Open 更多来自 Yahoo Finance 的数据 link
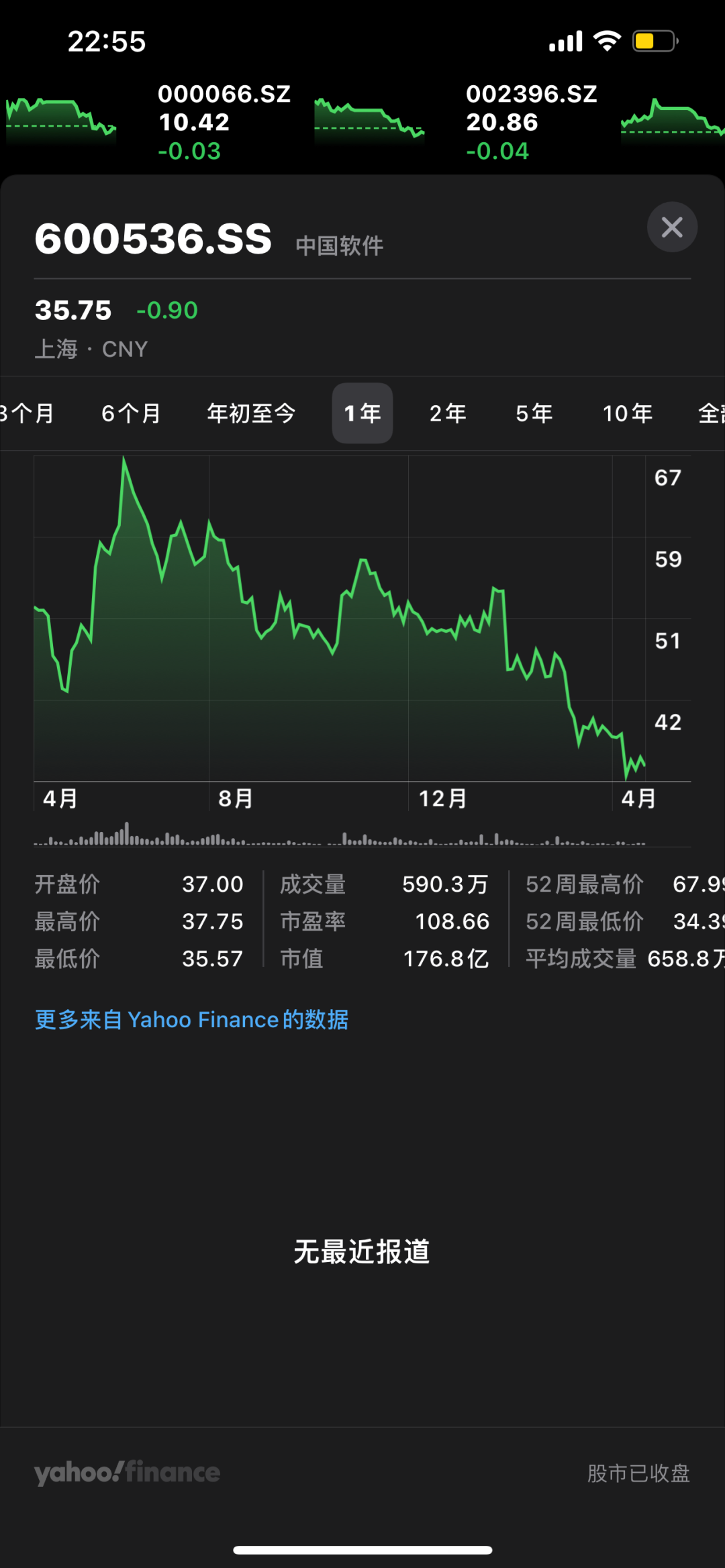 pos(191,1020)
